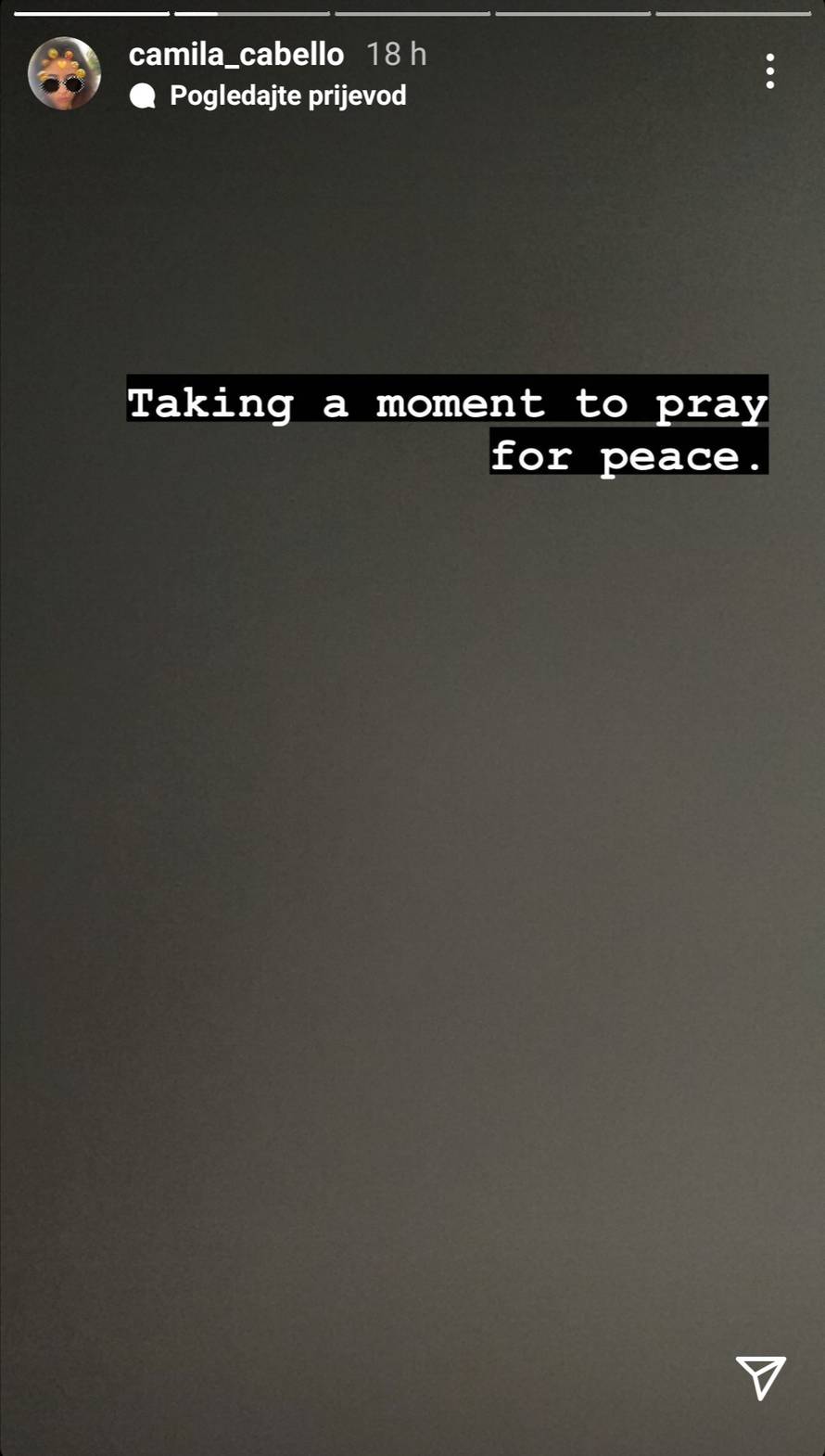Open the camila_cabello username link

click(x=235, y=54)
